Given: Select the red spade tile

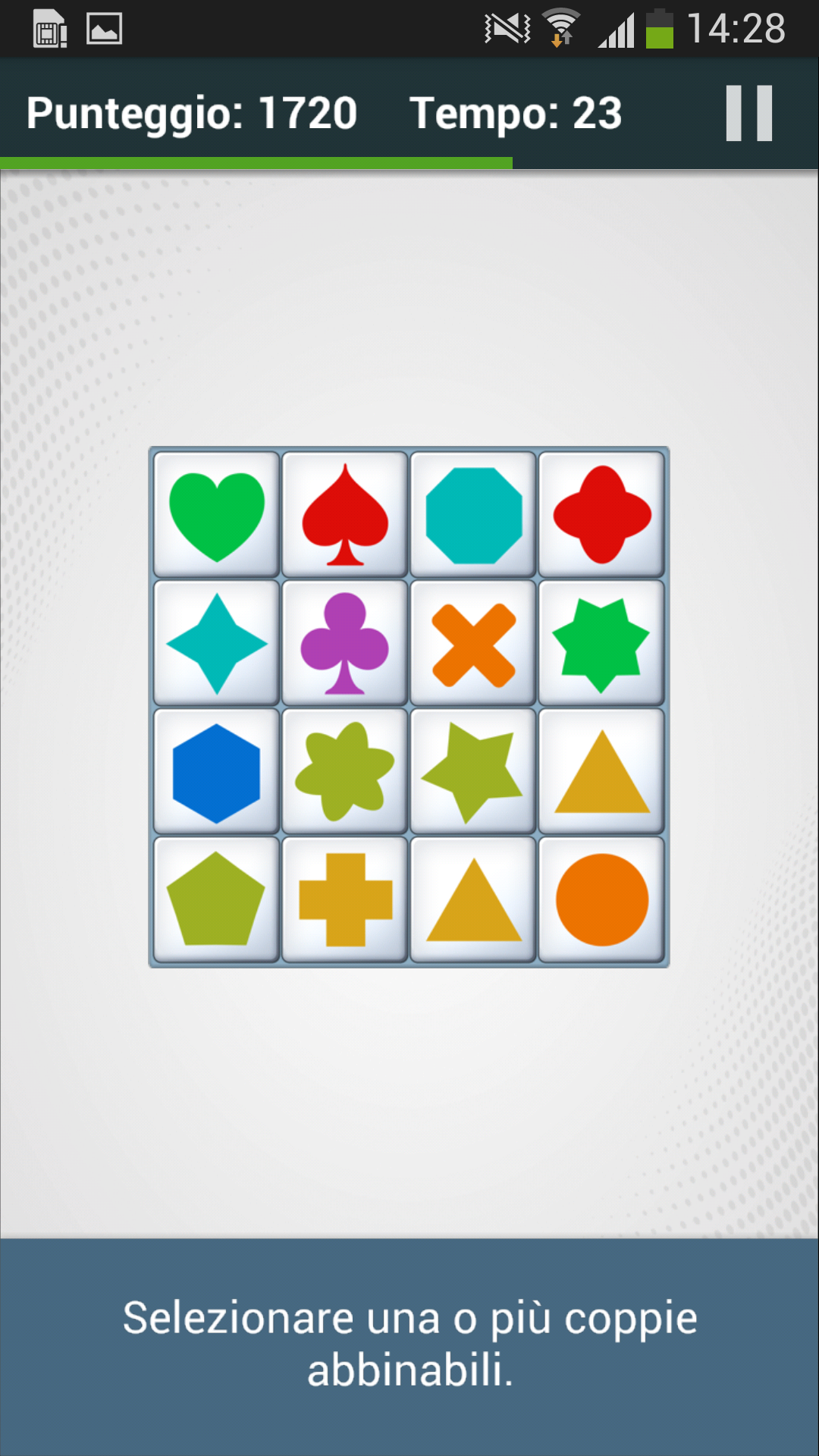Looking at the screenshot, I should point(345,515).
